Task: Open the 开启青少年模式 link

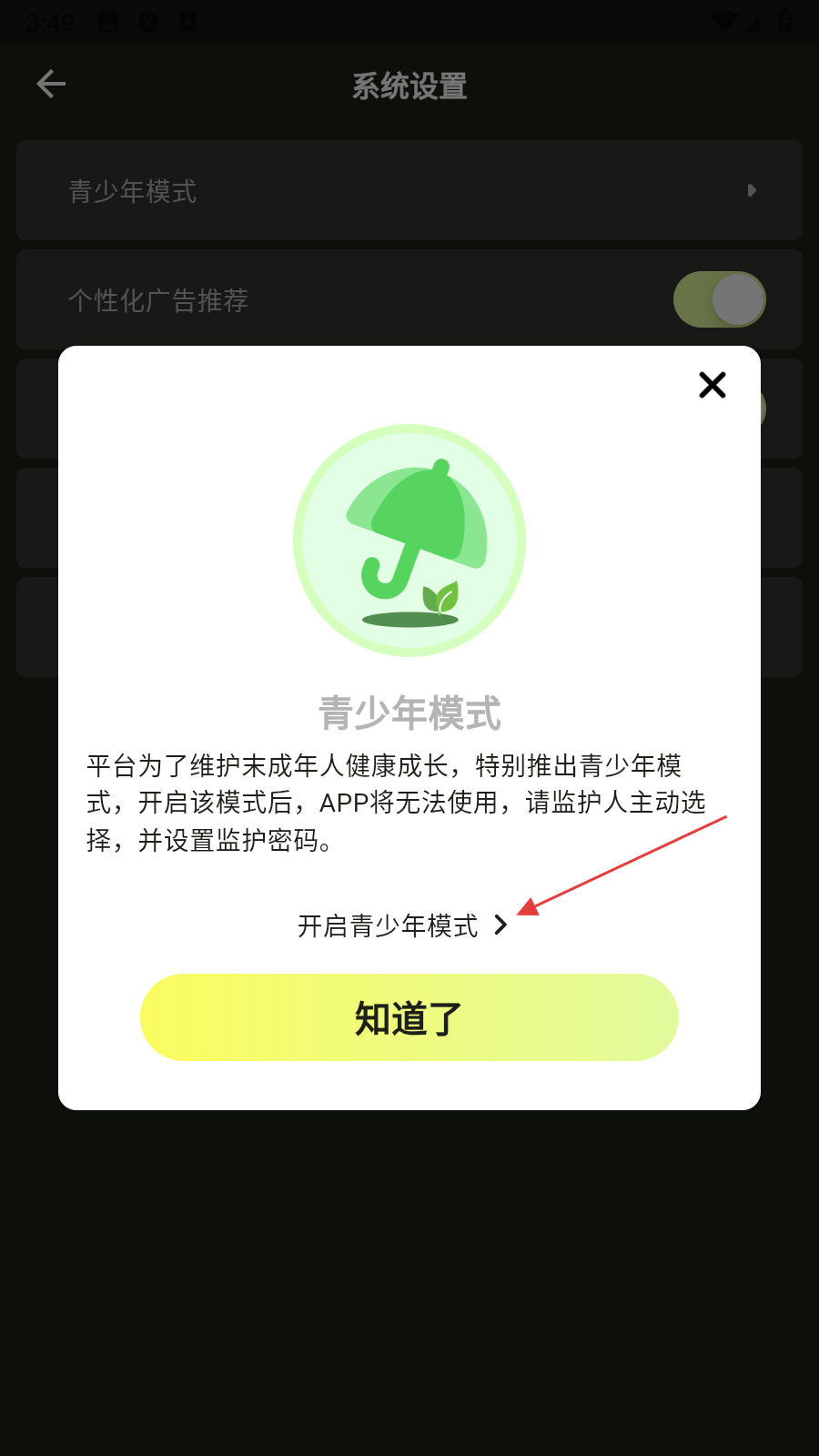Action: pos(402,925)
